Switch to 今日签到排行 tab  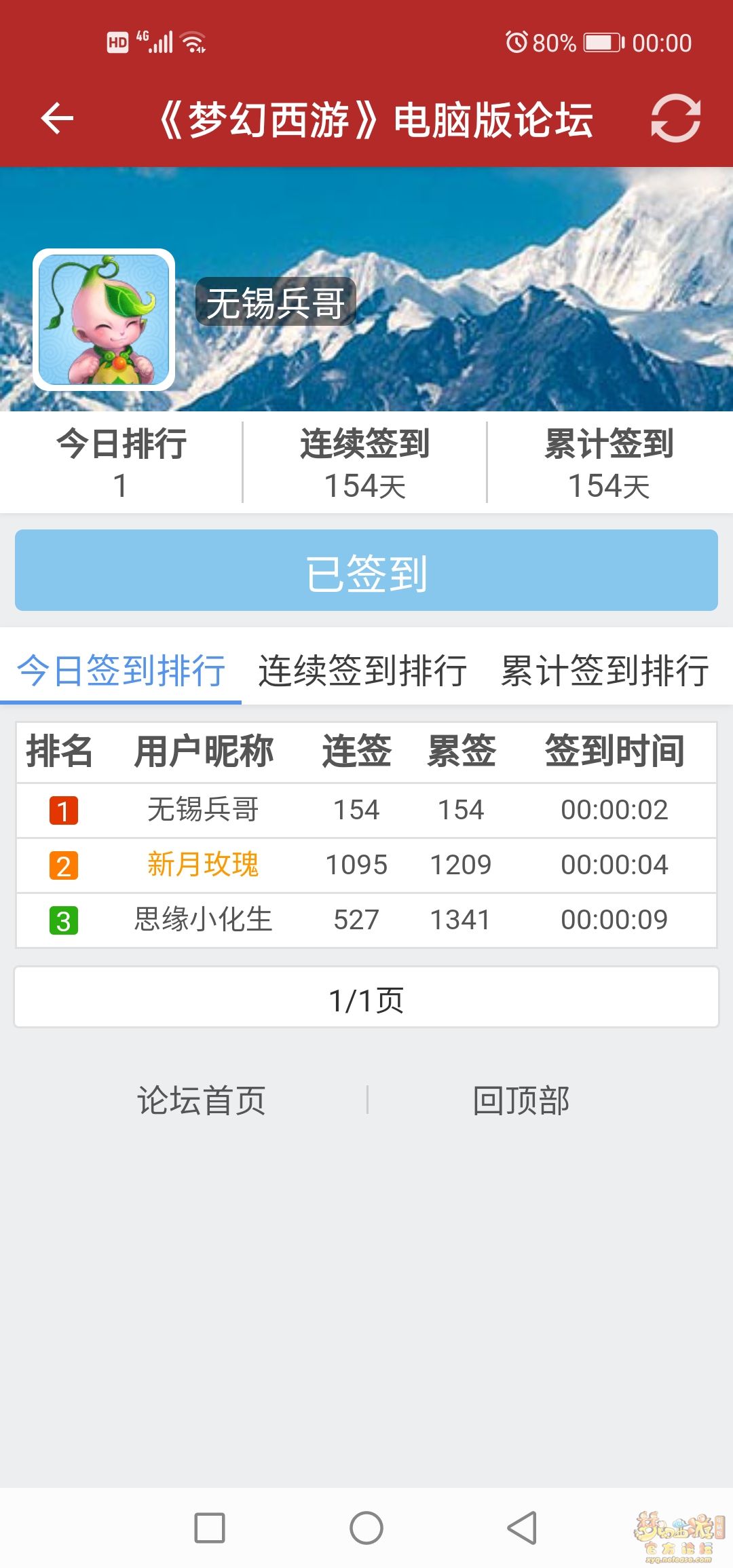point(121,671)
